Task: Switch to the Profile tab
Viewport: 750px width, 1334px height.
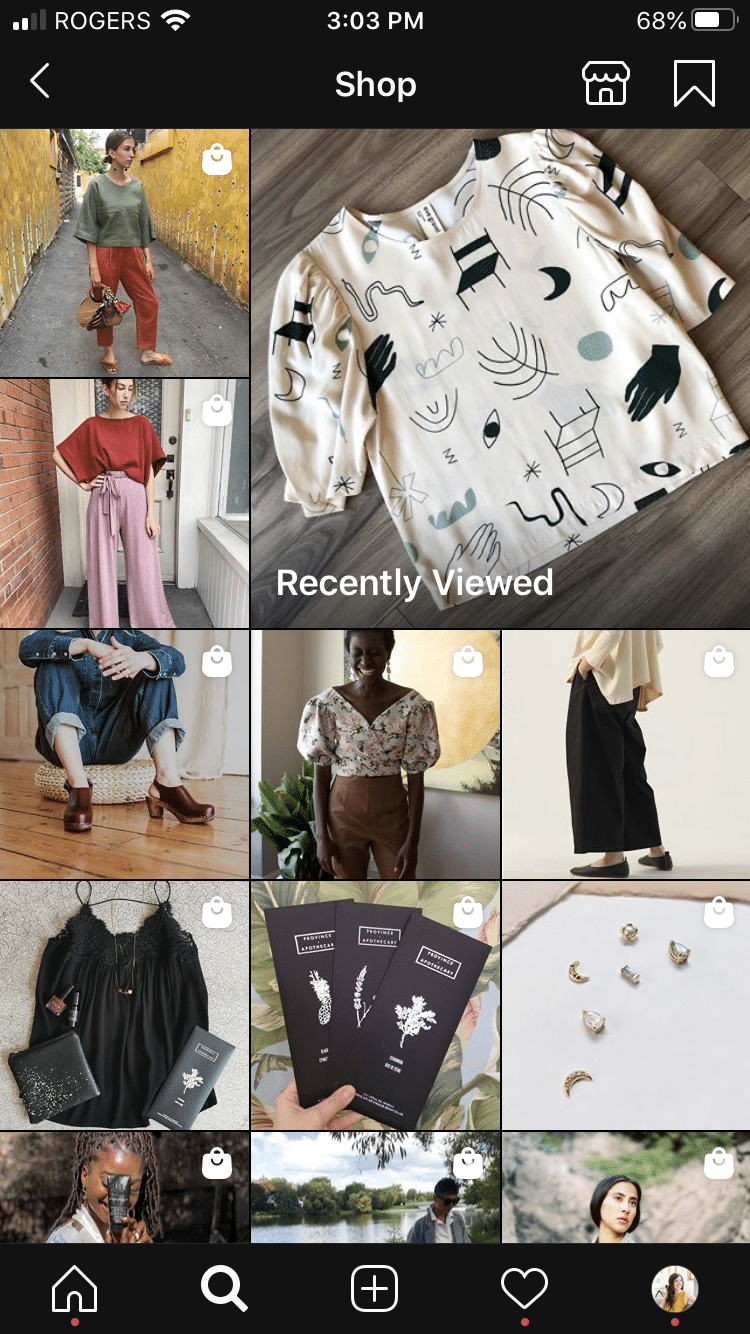Action: 674,1288
